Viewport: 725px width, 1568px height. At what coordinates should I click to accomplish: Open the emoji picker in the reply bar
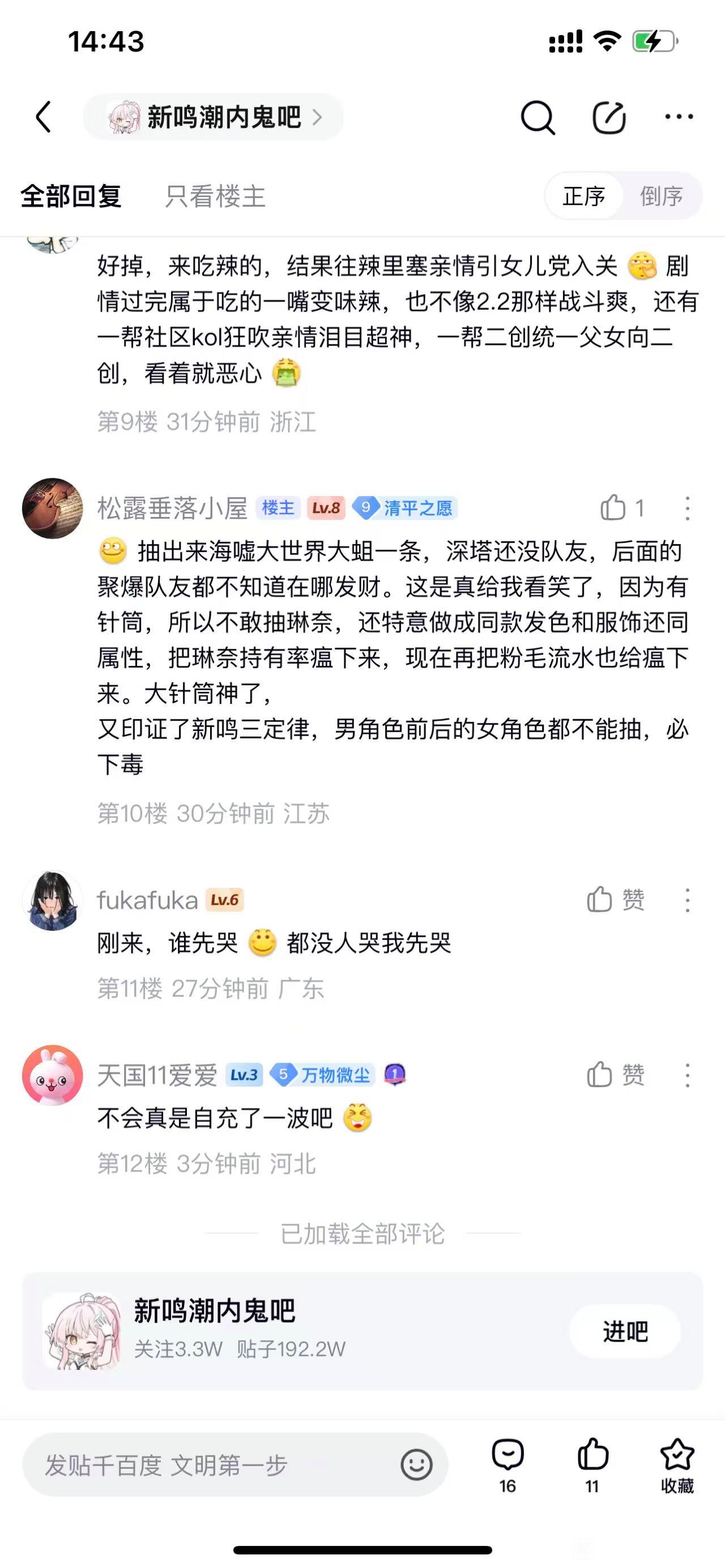click(x=416, y=1465)
